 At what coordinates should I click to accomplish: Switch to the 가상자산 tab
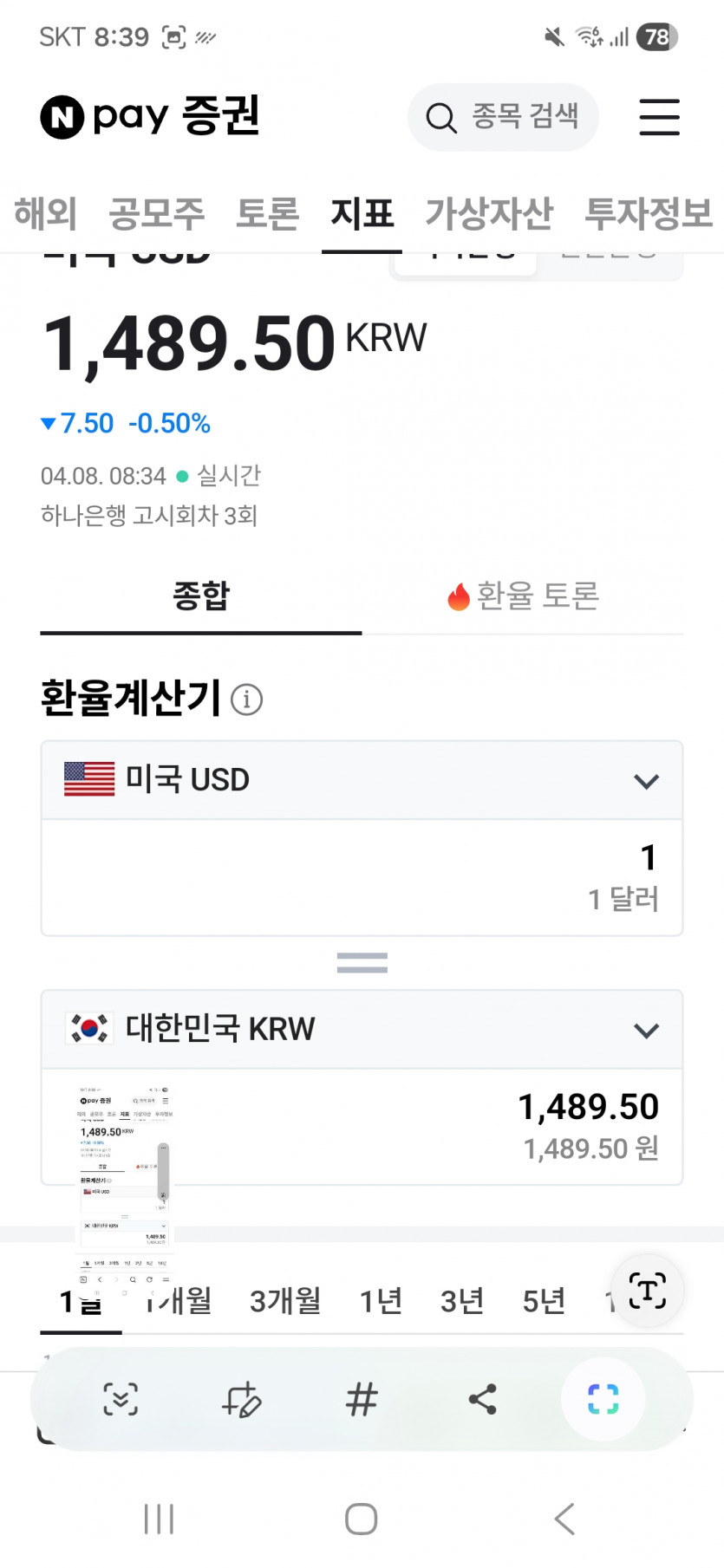(x=488, y=213)
